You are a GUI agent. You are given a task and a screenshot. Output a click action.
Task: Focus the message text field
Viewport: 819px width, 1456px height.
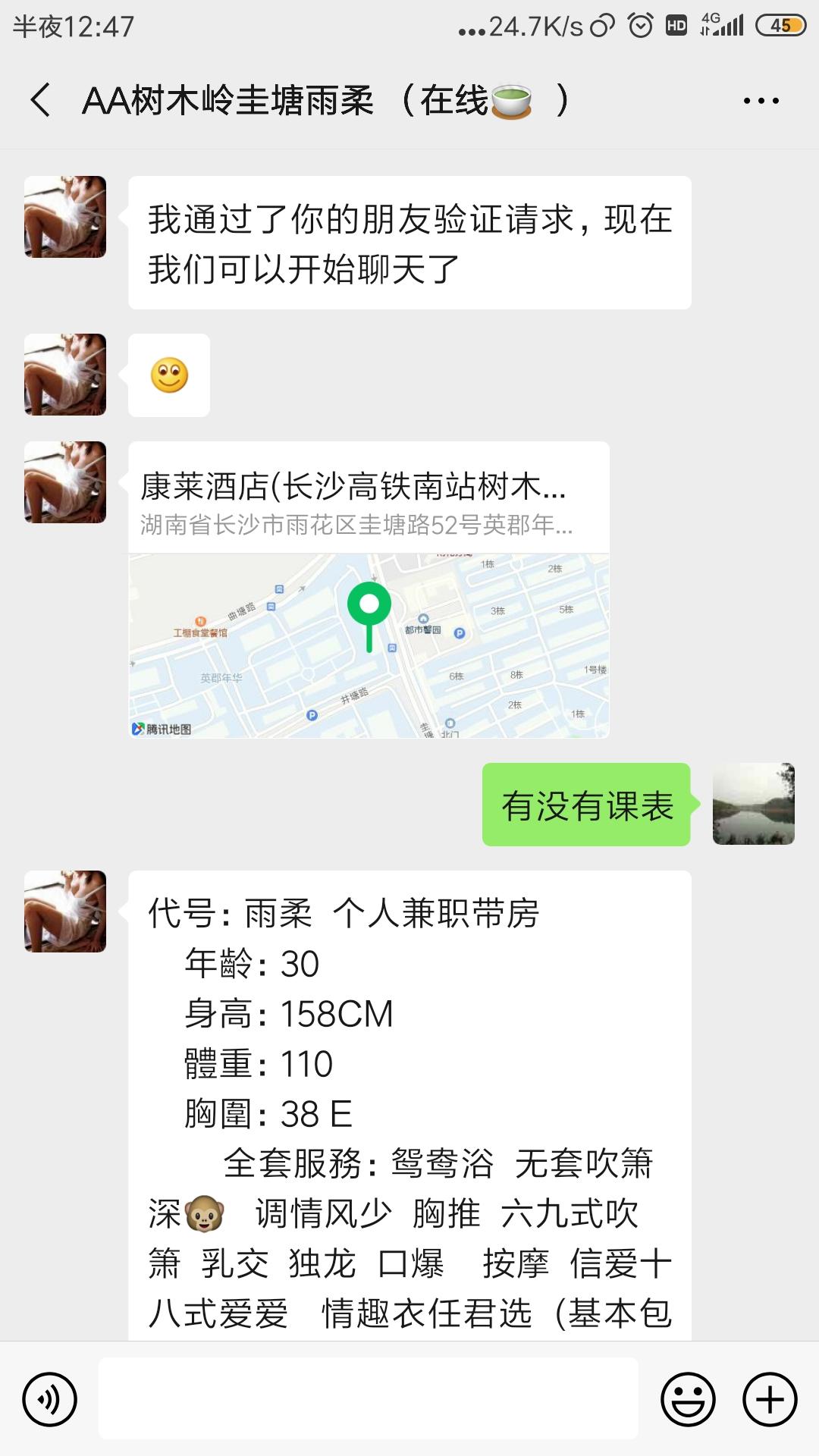coord(368,1399)
